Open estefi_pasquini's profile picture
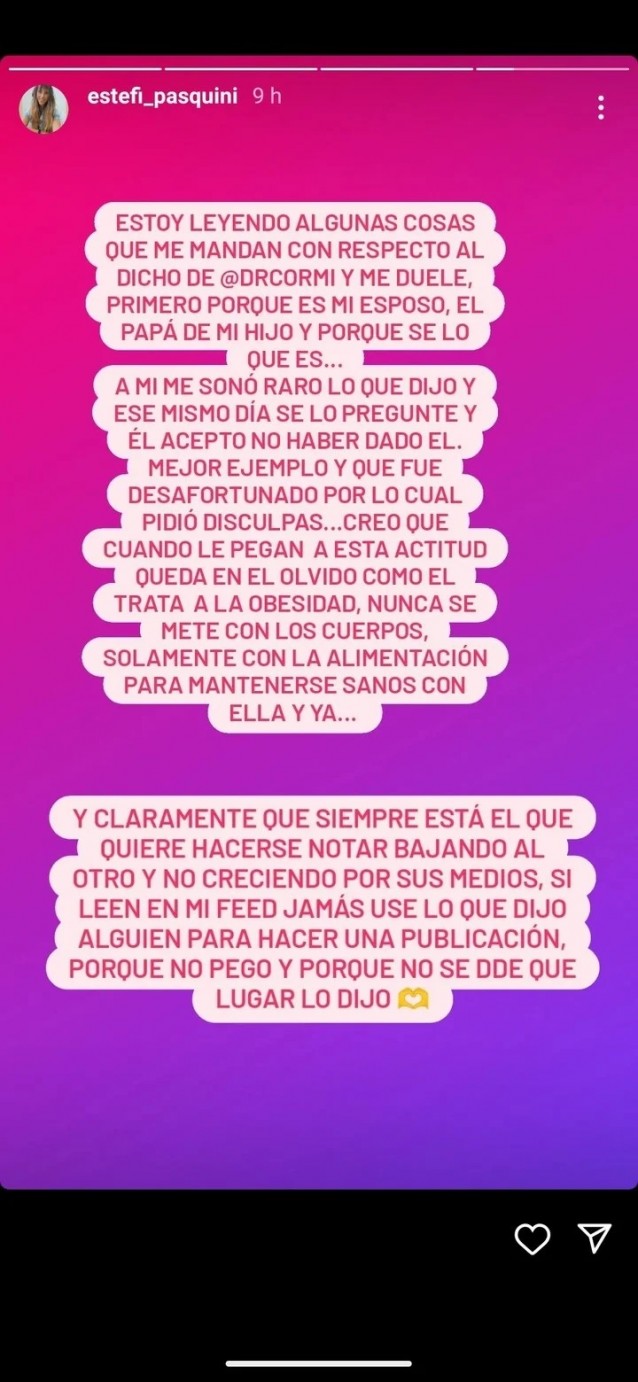Screen dimensions: 638x1382 click(44, 109)
